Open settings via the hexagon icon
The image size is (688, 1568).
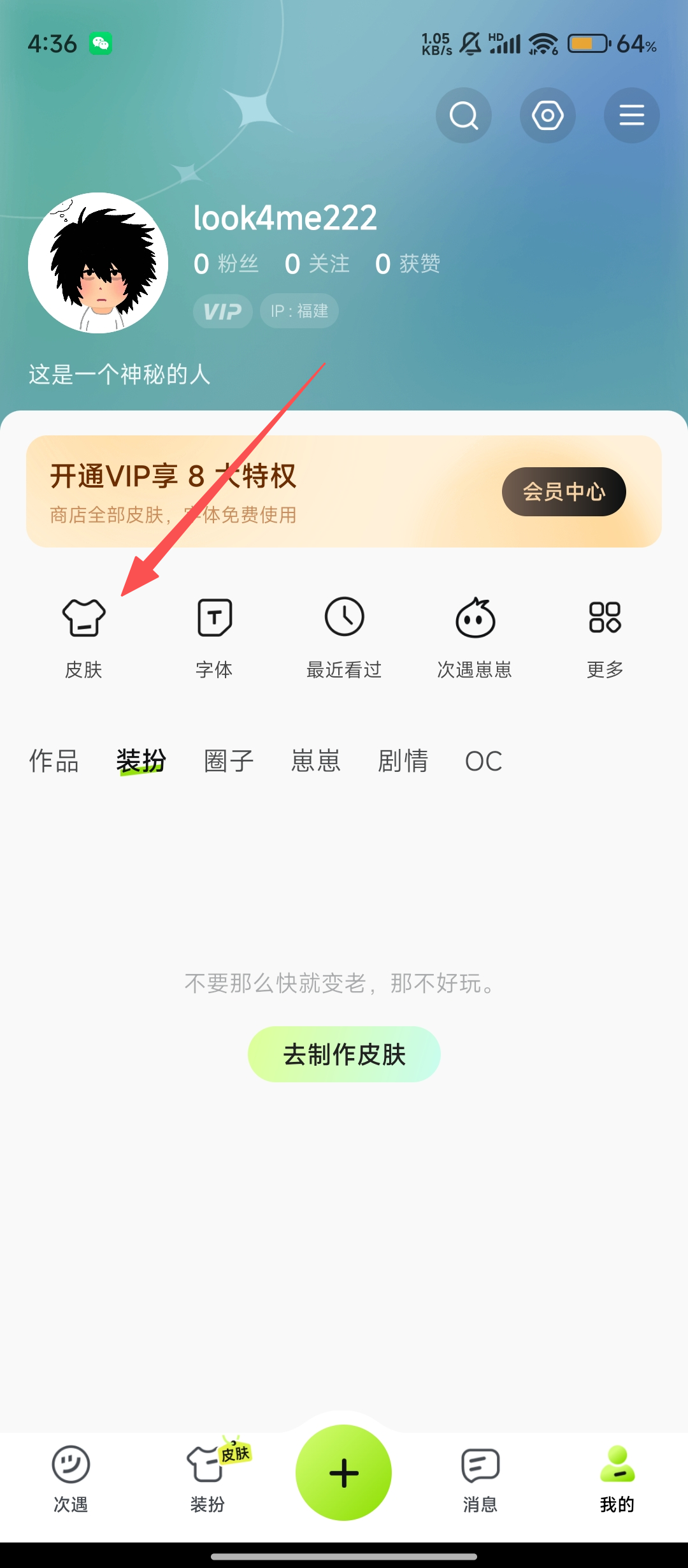pyautogui.click(x=547, y=115)
